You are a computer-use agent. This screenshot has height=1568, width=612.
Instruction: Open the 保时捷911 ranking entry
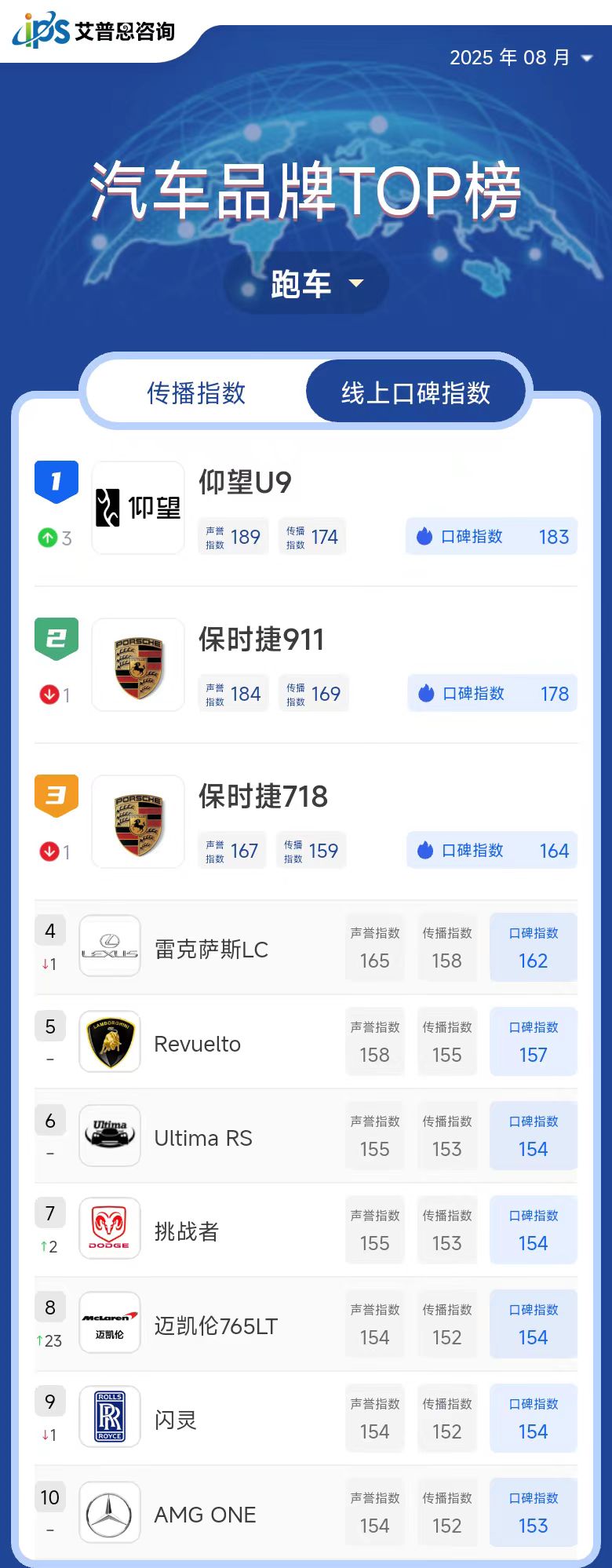(x=260, y=640)
